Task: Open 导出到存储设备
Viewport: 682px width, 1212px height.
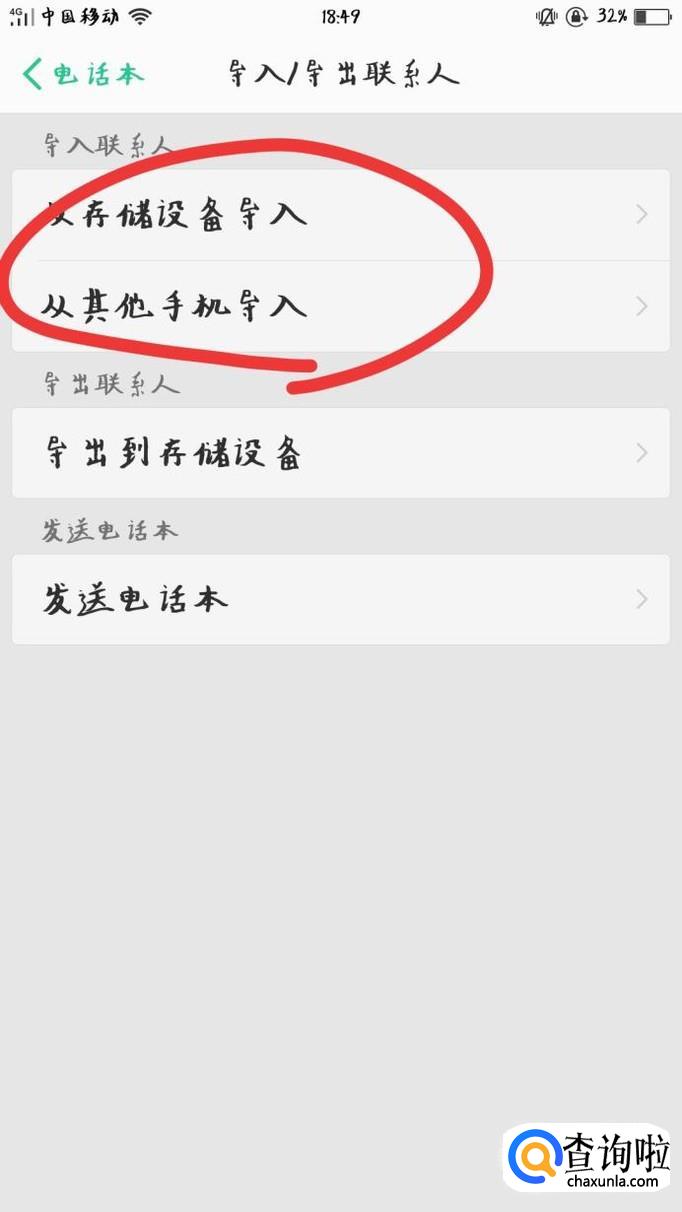Action: [340, 453]
